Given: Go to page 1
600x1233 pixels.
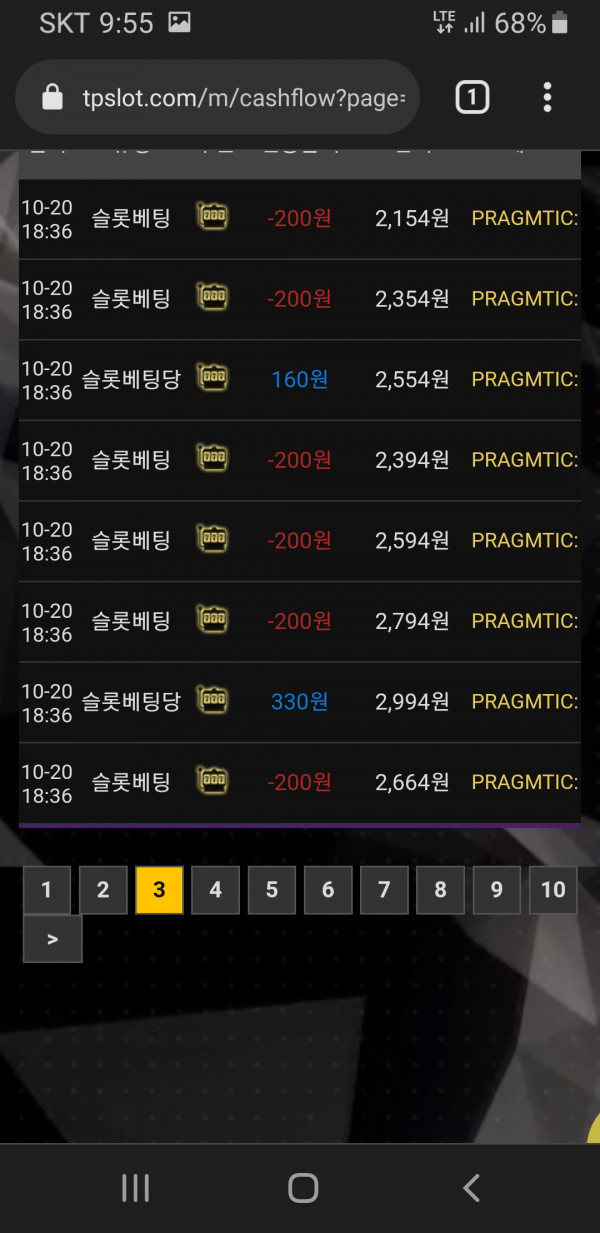Looking at the screenshot, I should [x=47, y=890].
